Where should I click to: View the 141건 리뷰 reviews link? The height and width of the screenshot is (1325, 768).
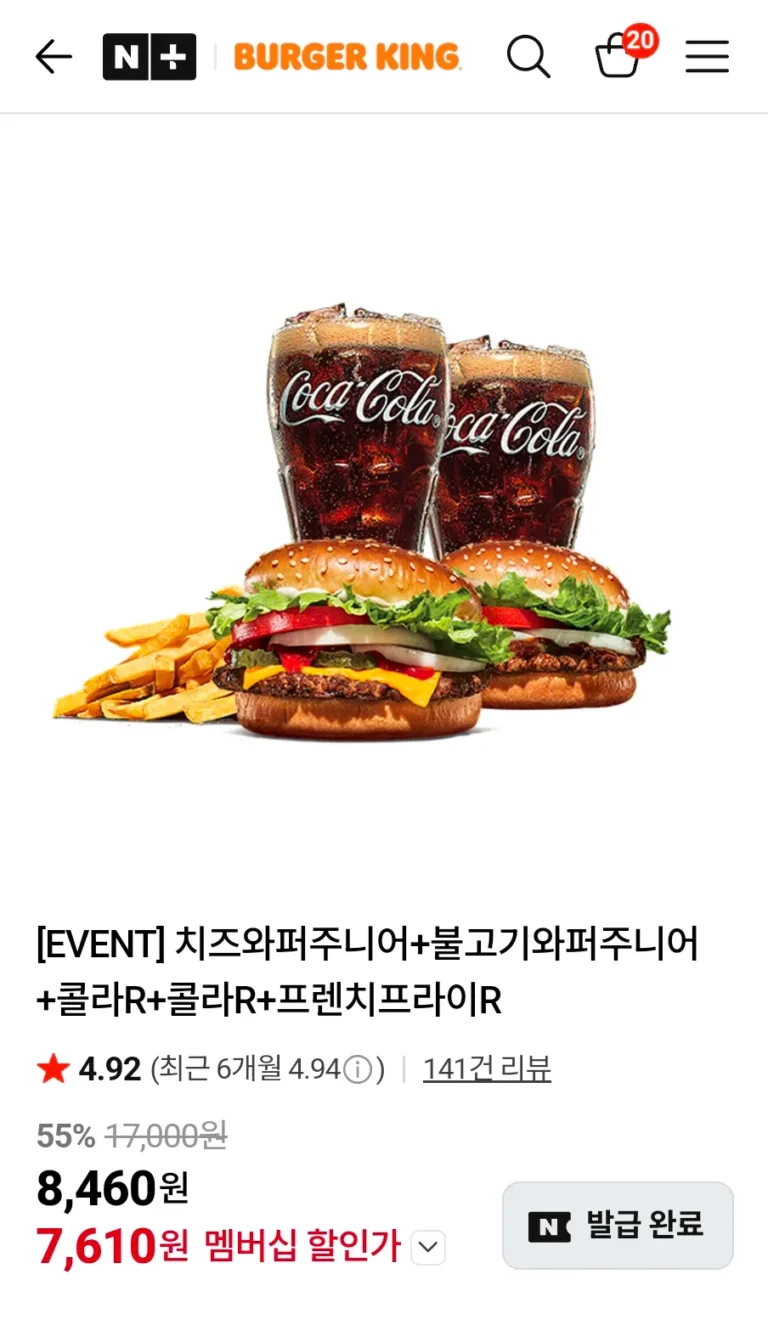(x=487, y=1069)
